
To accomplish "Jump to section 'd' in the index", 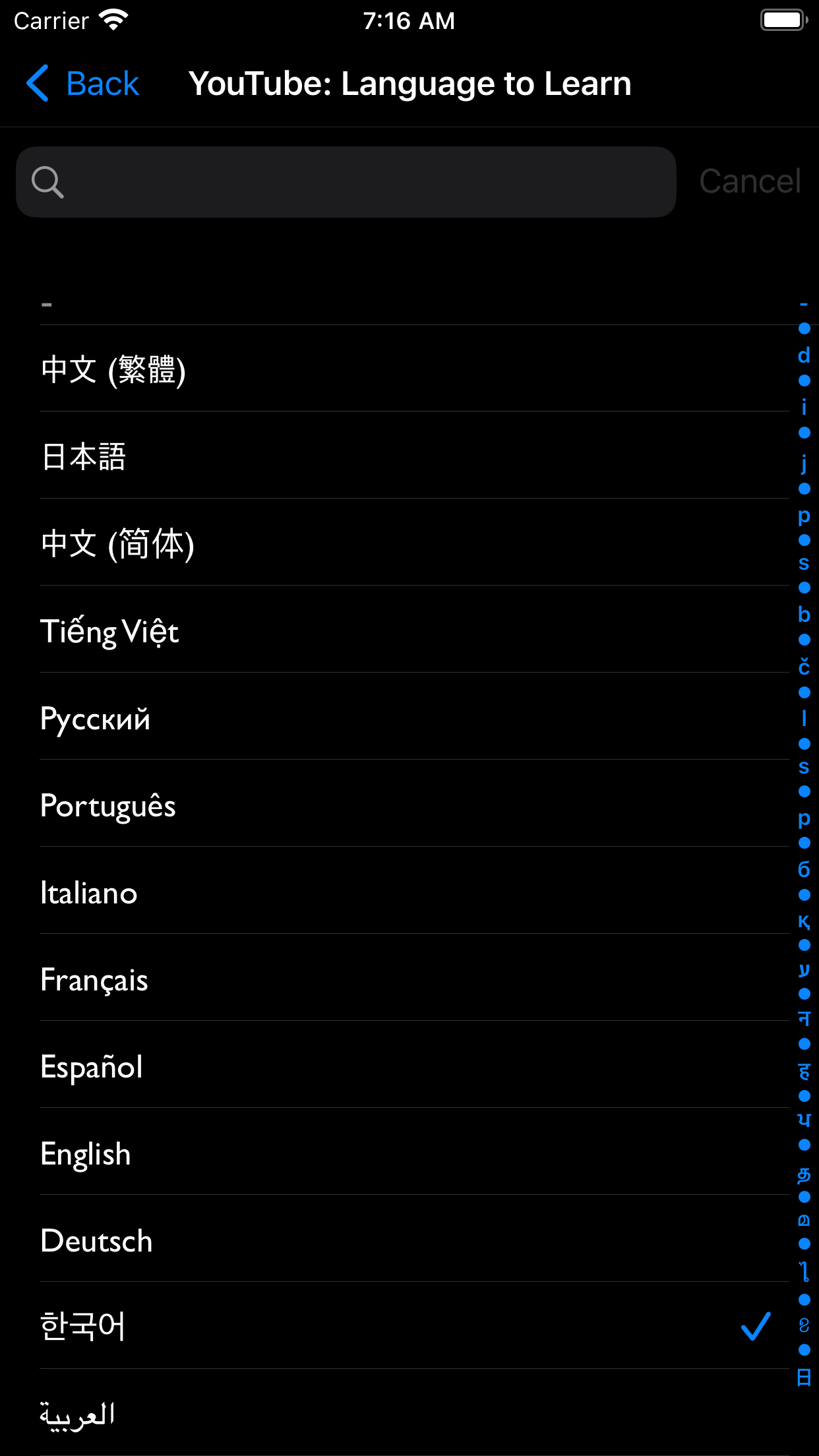I will click(804, 355).
